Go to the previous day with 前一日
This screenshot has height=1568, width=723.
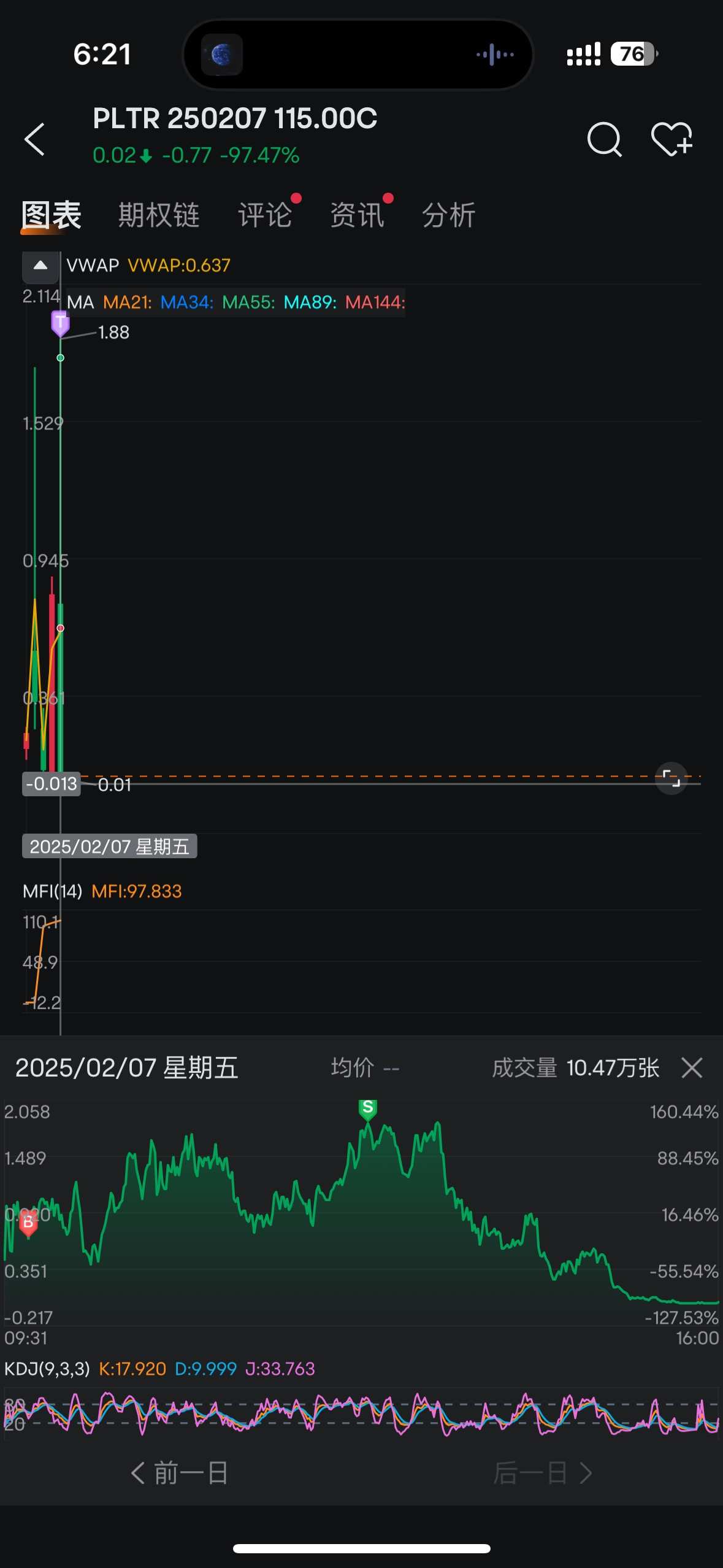pyautogui.click(x=179, y=1473)
